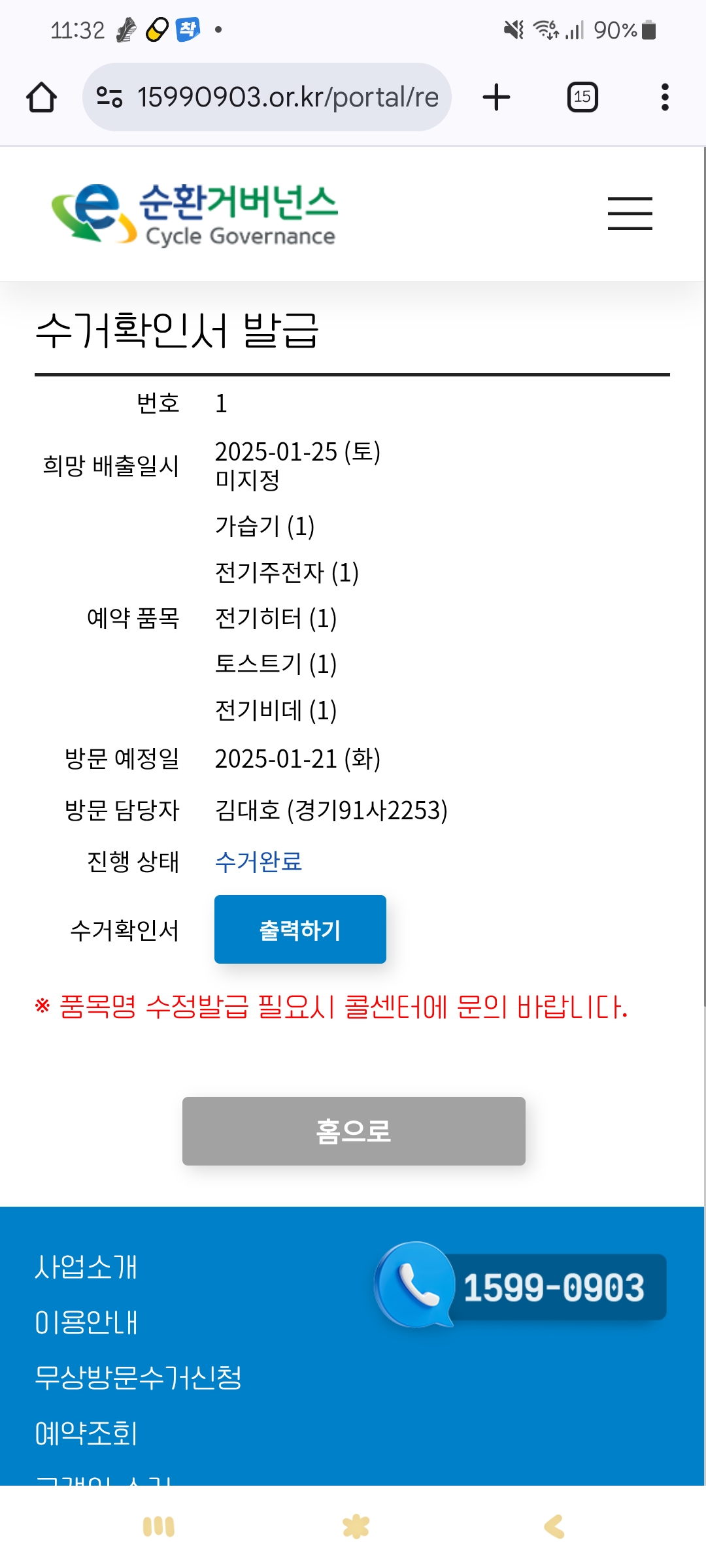The height and width of the screenshot is (1568, 706).
Task: Open 이용안내 footer link
Action: (x=86, y=1322)
